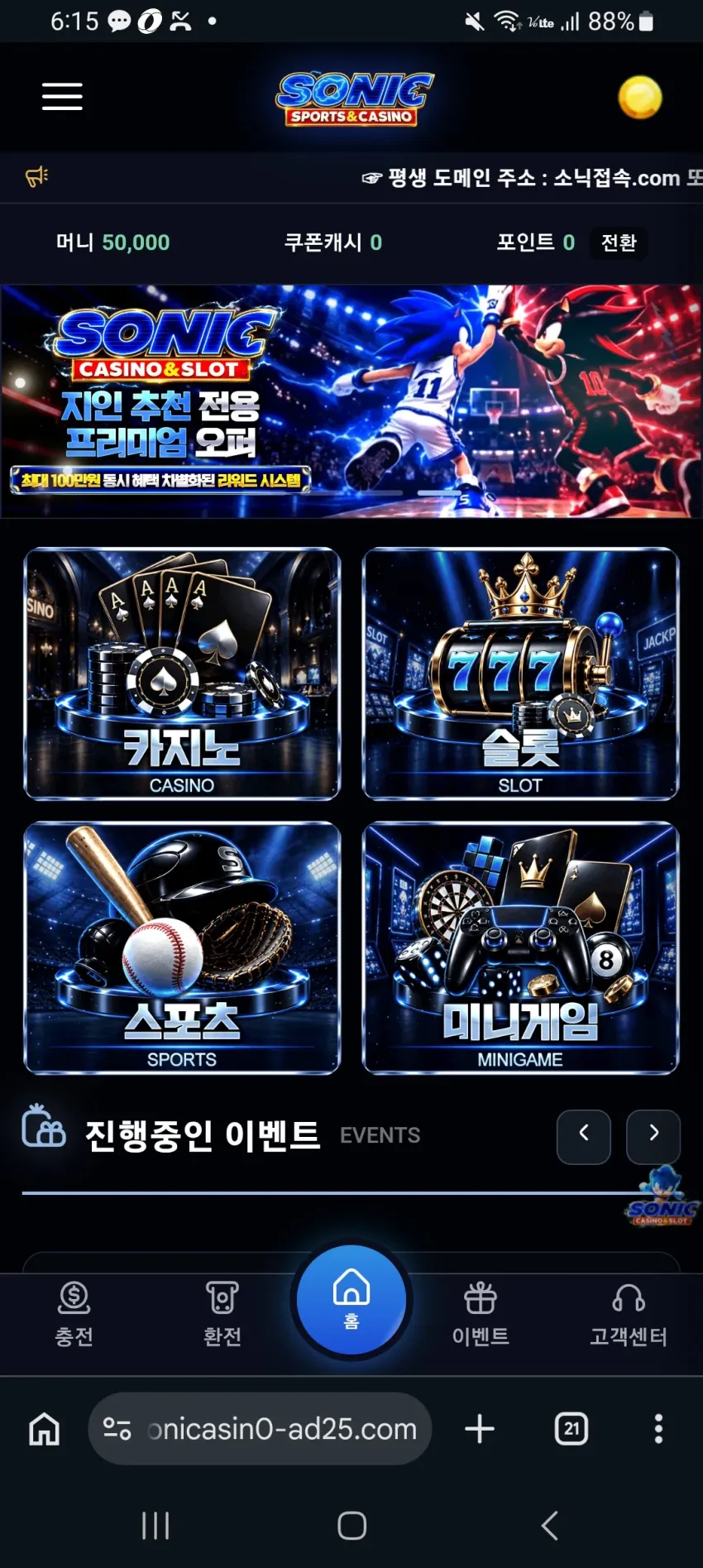Show previous event with left arrow
The image size is (703, 1568).
tap(584, 1137)
